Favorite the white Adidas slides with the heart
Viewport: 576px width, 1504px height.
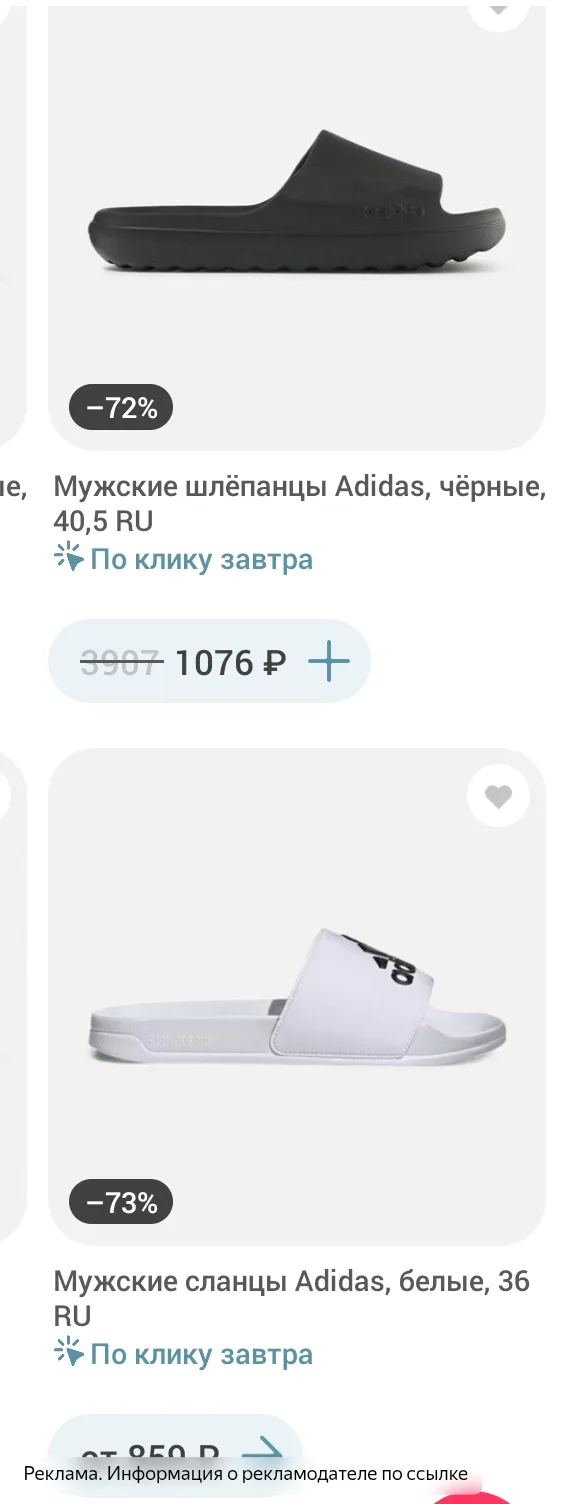[498, 797]
